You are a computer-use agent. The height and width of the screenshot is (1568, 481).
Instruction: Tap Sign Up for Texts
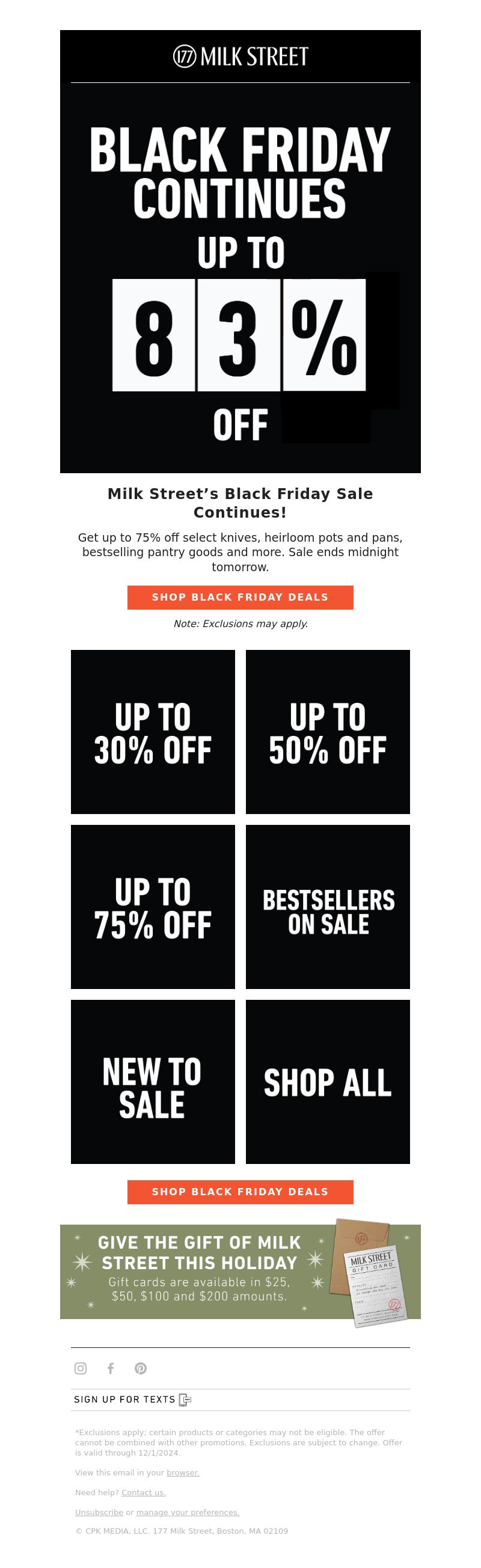pyautogui.click(x=132, y=1400)
